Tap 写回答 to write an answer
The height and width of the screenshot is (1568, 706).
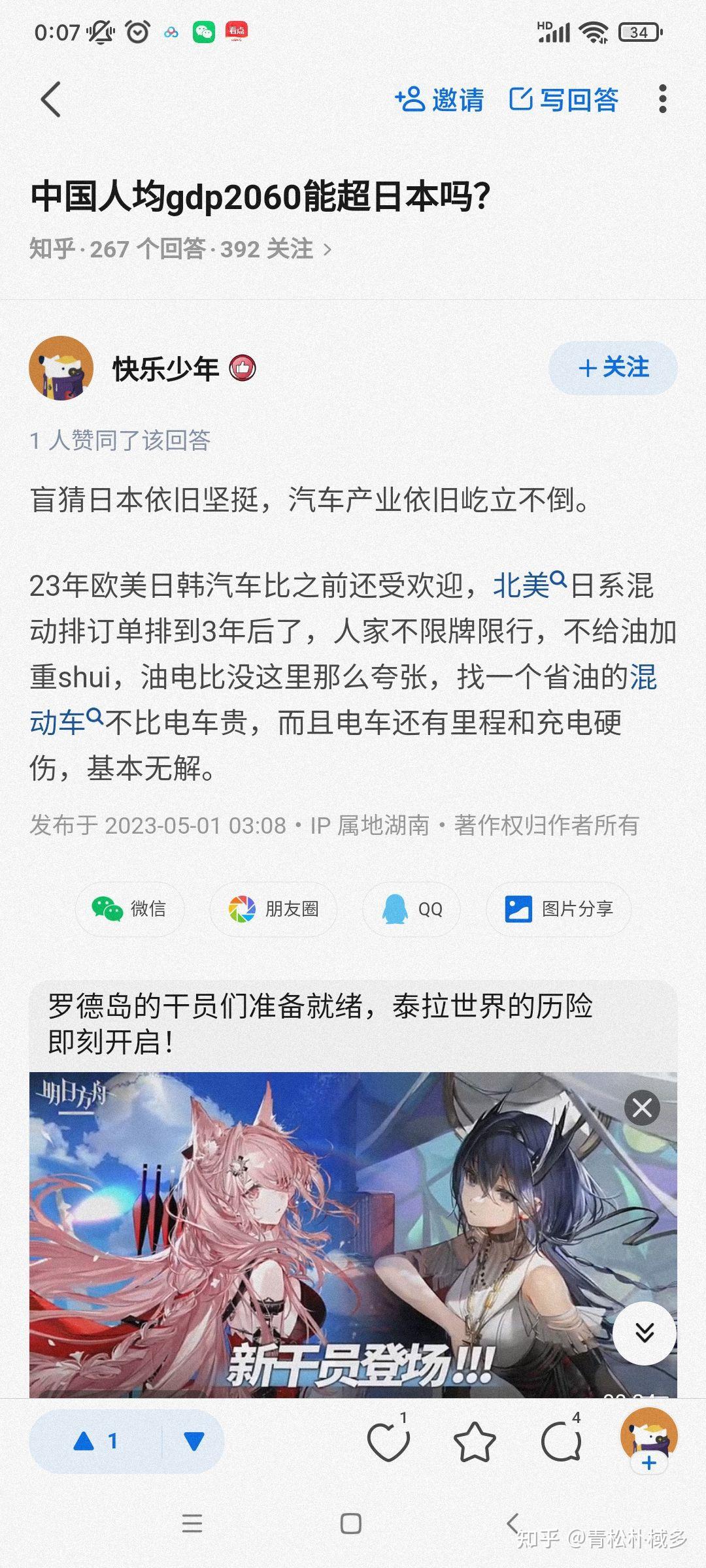[x=563, y=100]
